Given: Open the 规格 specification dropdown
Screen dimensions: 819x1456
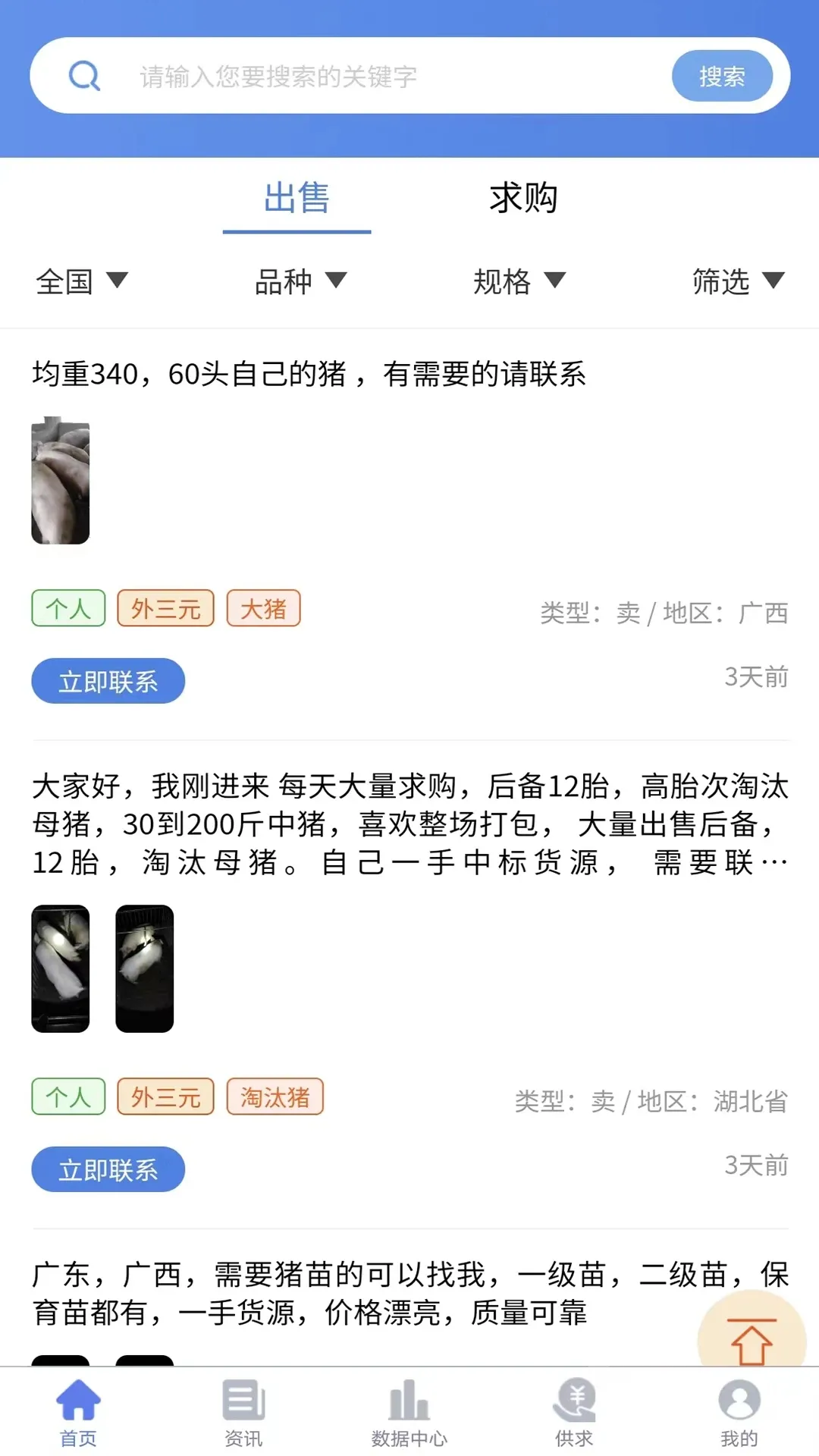Looking at the screenshot, I should click(x=519, y=281).
